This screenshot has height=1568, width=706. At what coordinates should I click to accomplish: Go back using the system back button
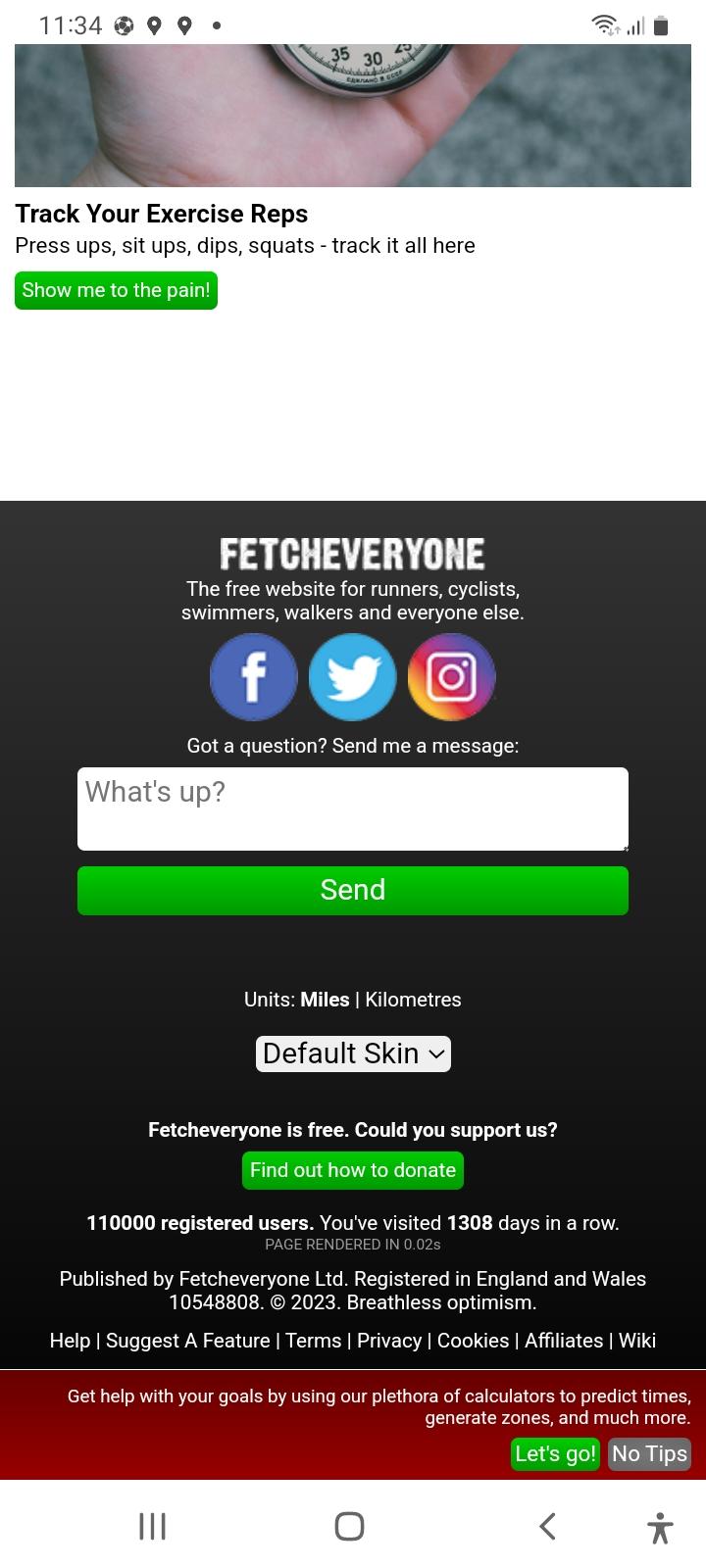click(547, 1526)
